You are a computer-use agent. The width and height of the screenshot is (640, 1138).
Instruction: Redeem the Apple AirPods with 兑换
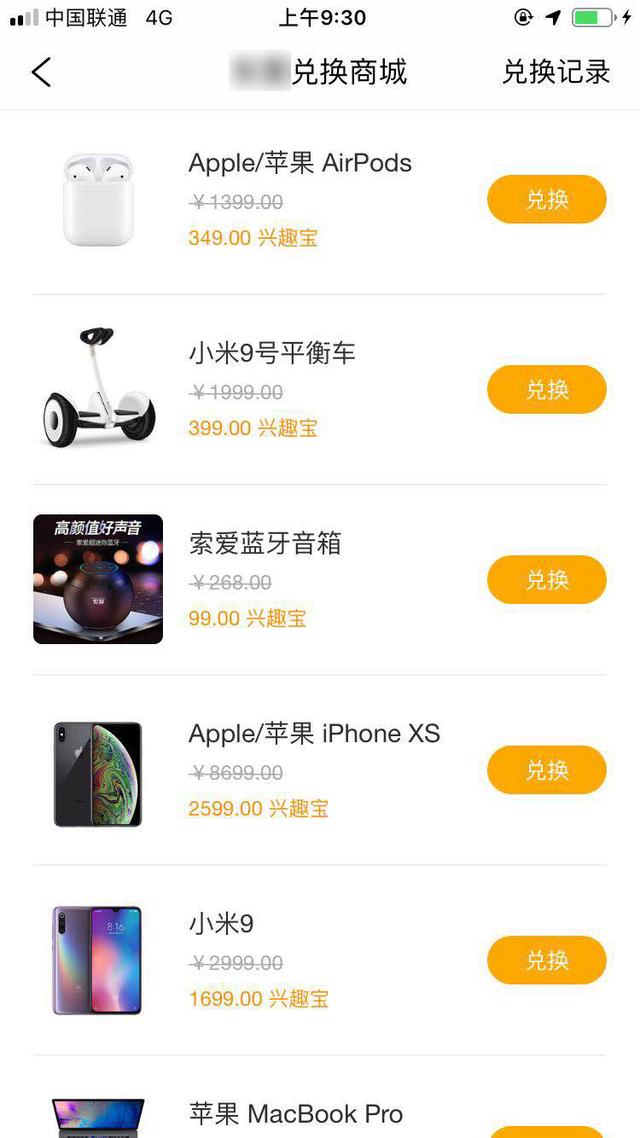click(546, 199)
